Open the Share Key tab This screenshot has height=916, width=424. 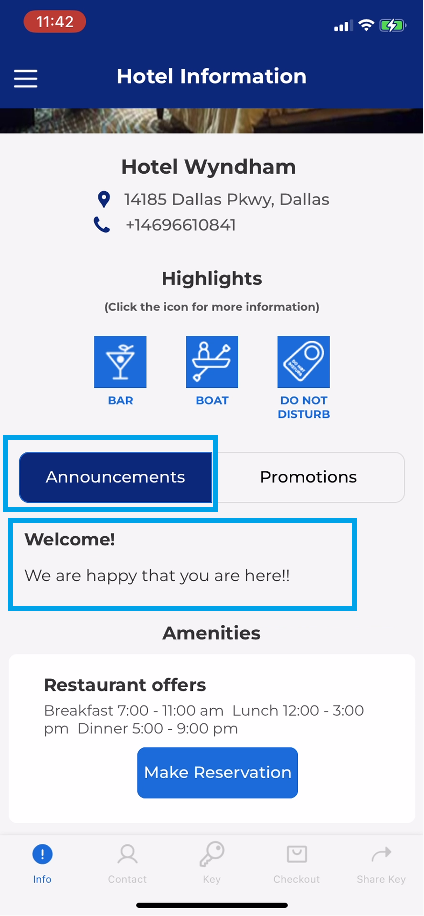381,864
